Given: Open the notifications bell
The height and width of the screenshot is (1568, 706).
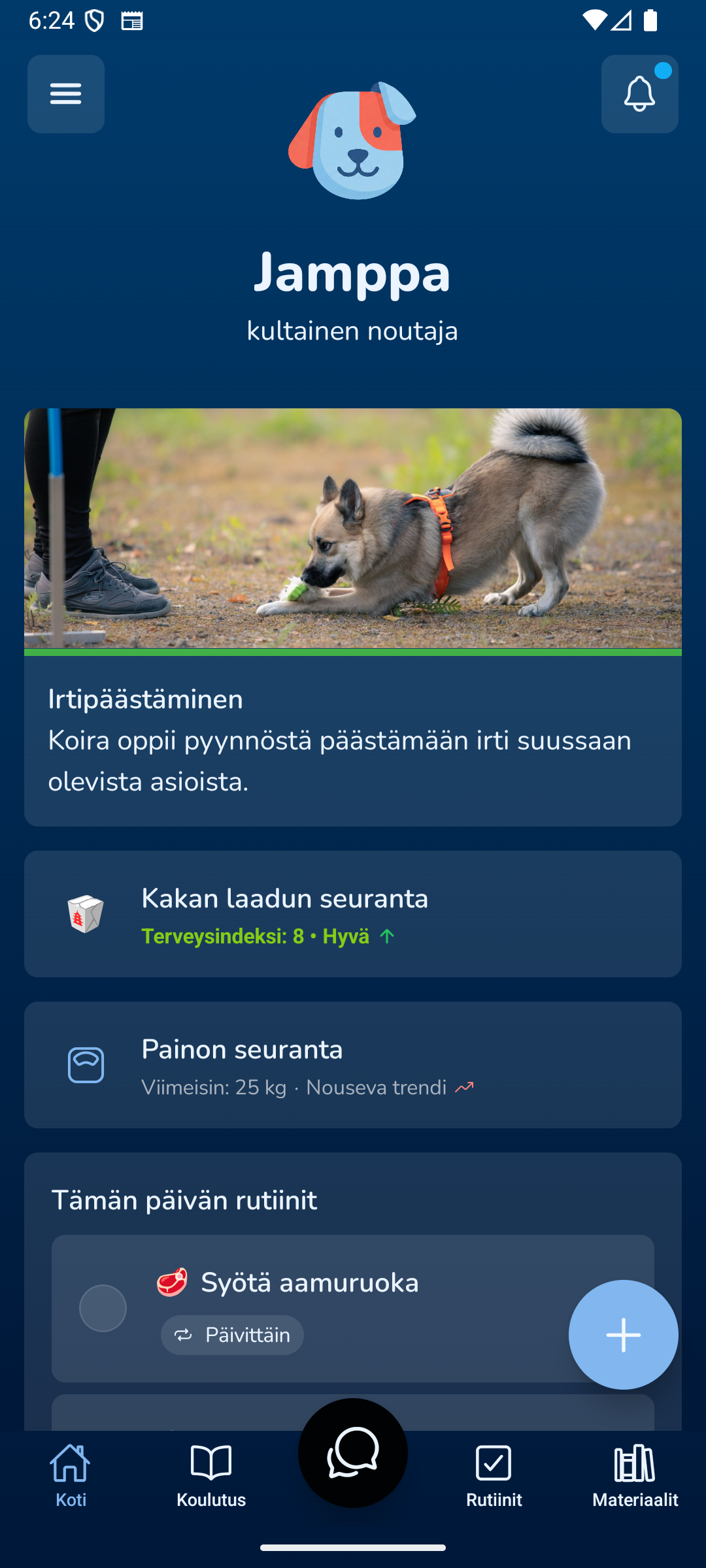Looking at the screenshot, I should tap(639, 94).
